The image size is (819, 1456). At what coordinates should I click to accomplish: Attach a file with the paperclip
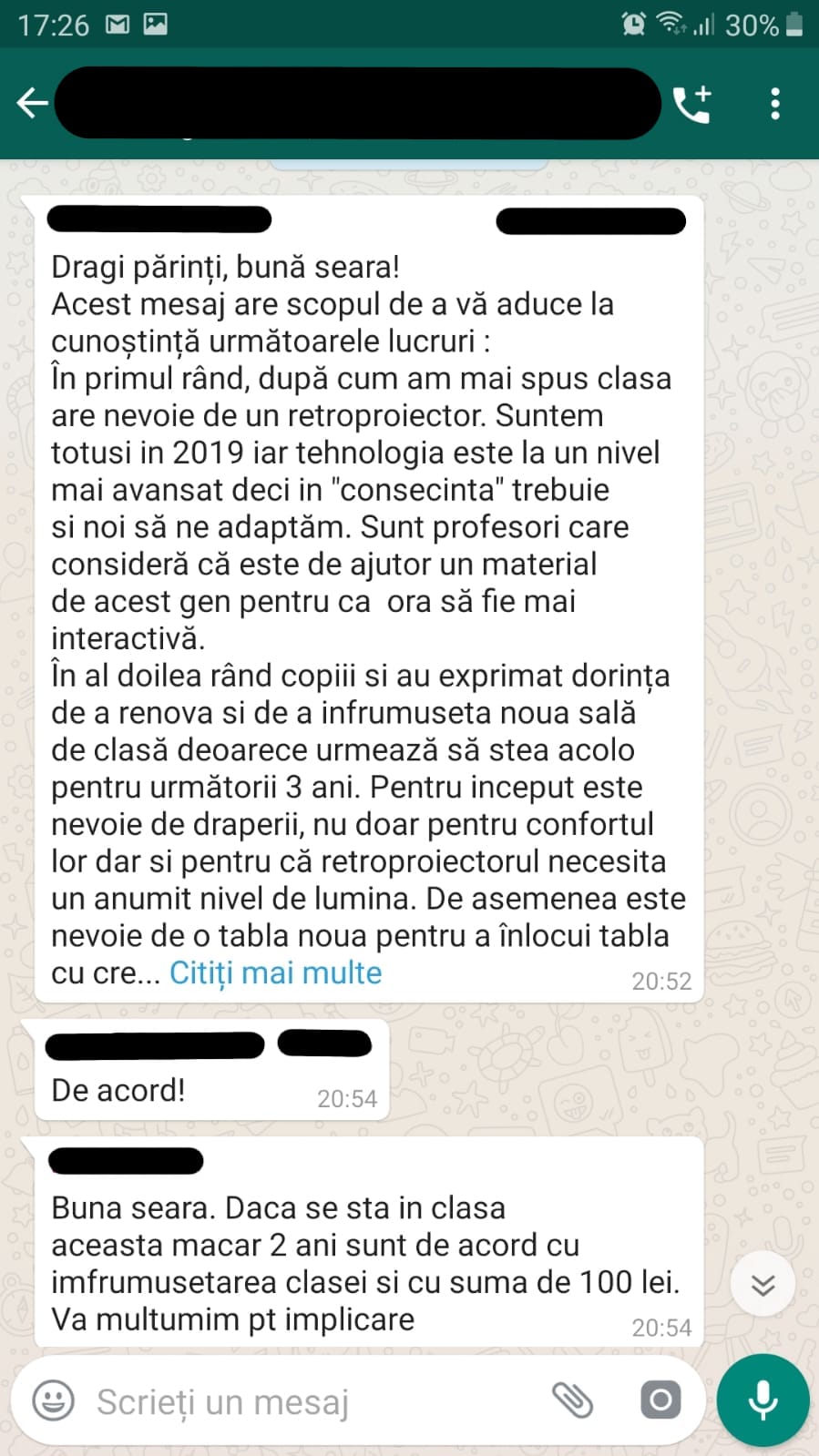[573, 1400]
